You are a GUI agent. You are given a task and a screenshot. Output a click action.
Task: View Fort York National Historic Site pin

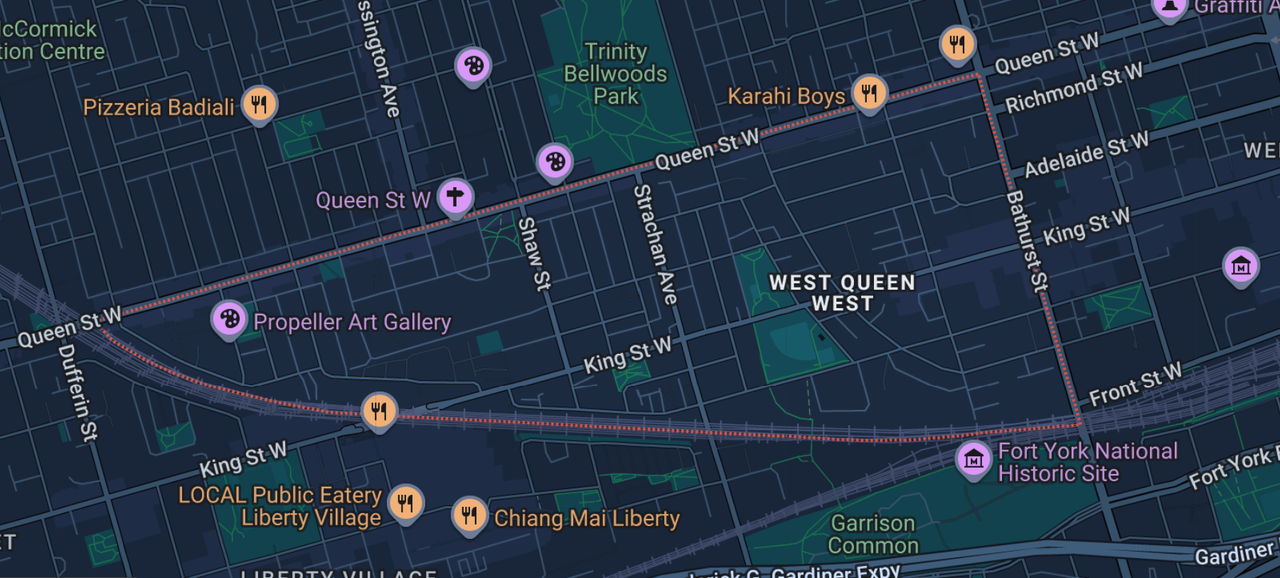974,459
